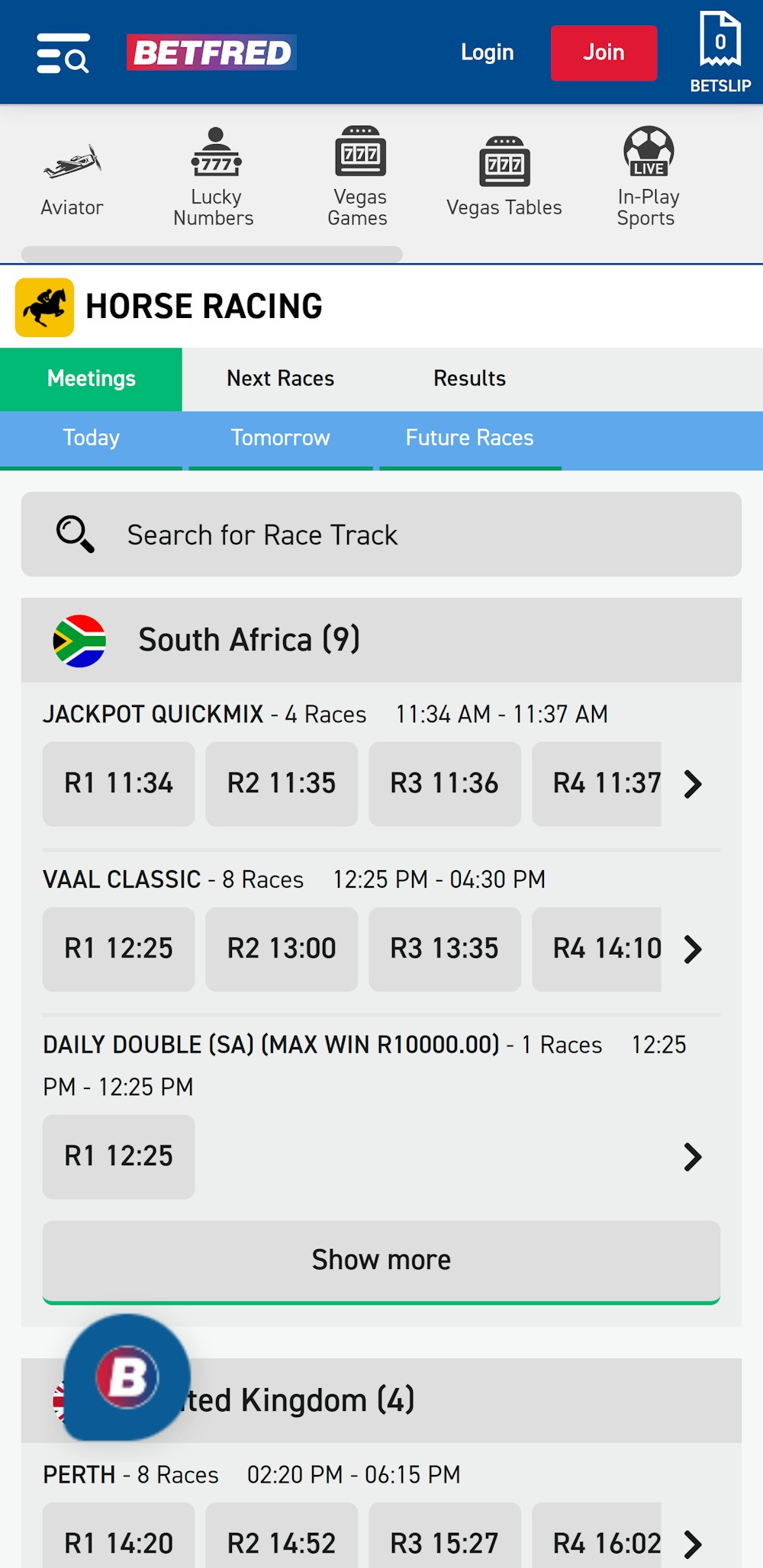Click the Show more button
The image size is (763, 1568).
click(x=381, y=1259)
